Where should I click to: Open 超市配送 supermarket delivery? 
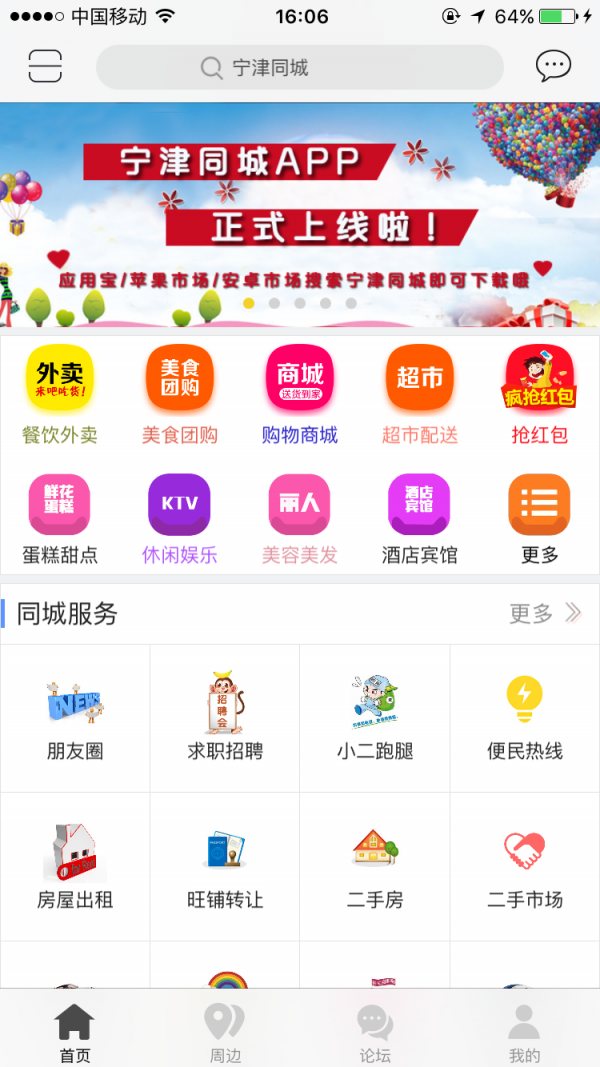pos(420,393)
